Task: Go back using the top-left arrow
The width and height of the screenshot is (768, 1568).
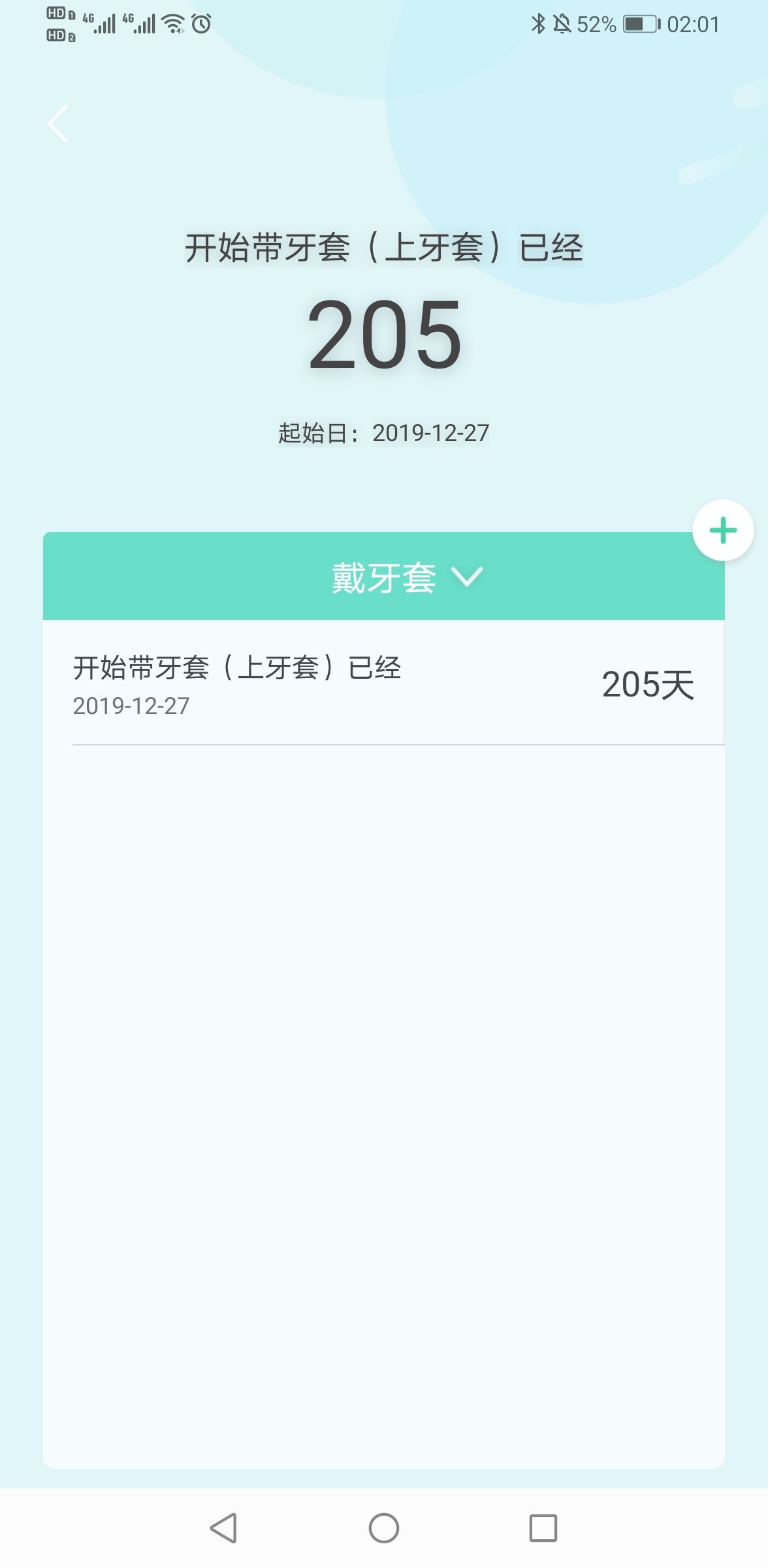Action: [58, 123]
